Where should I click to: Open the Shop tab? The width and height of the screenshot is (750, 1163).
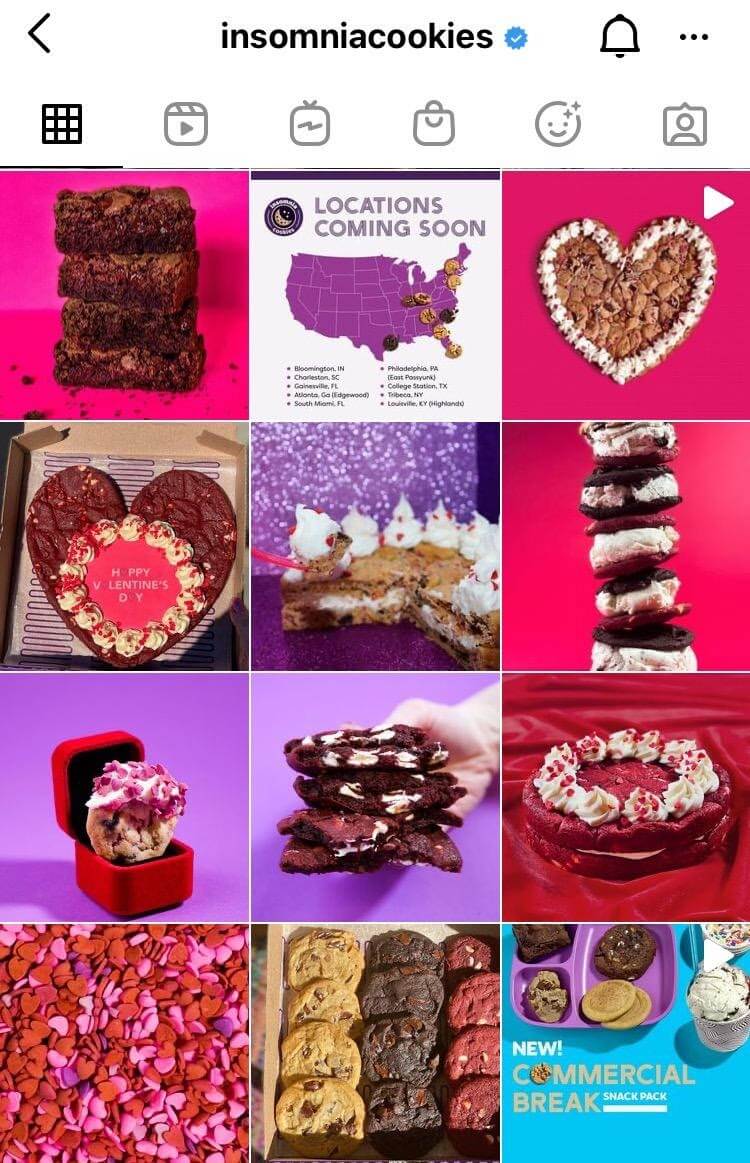click(x=434, y=125)
